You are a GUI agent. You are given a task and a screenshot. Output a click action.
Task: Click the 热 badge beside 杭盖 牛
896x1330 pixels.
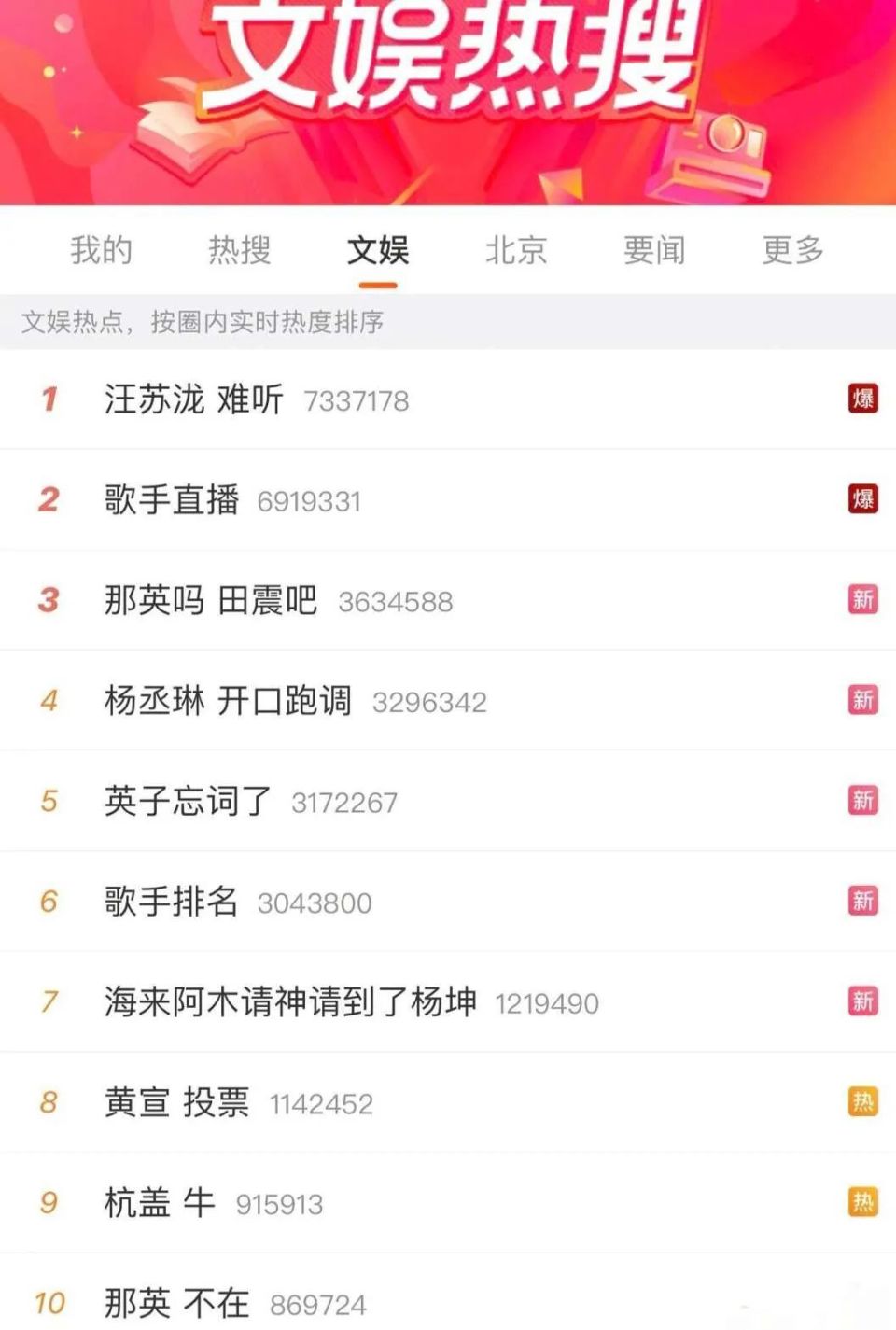(863, 1202)
